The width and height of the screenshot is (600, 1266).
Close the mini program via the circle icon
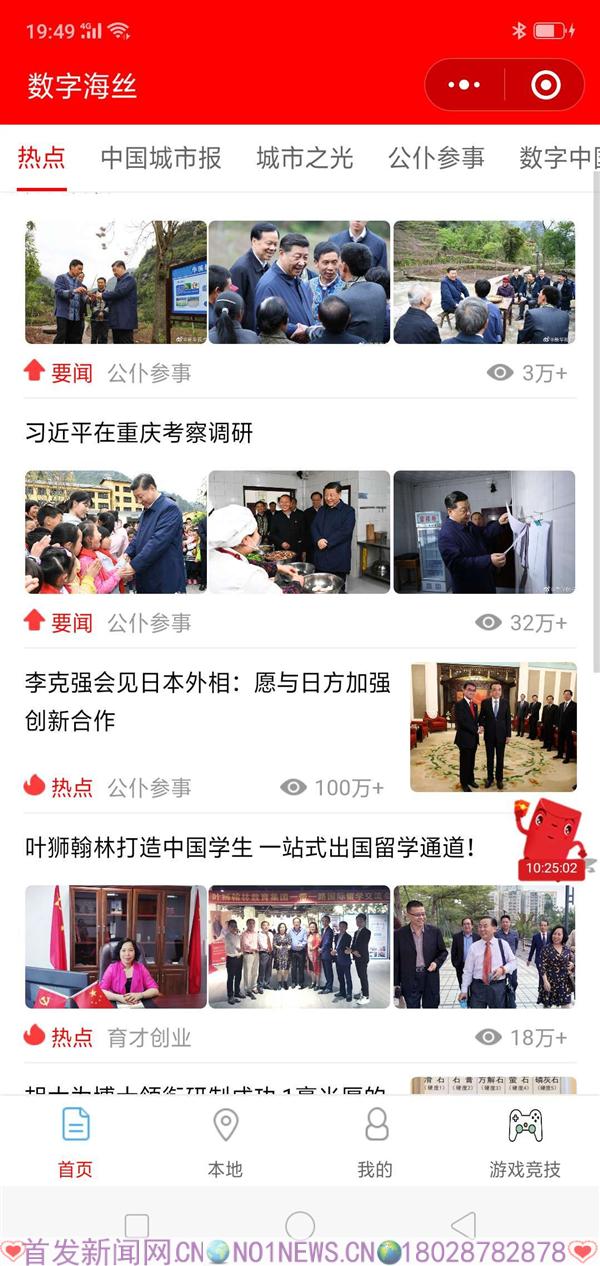(x=545, y=85)
